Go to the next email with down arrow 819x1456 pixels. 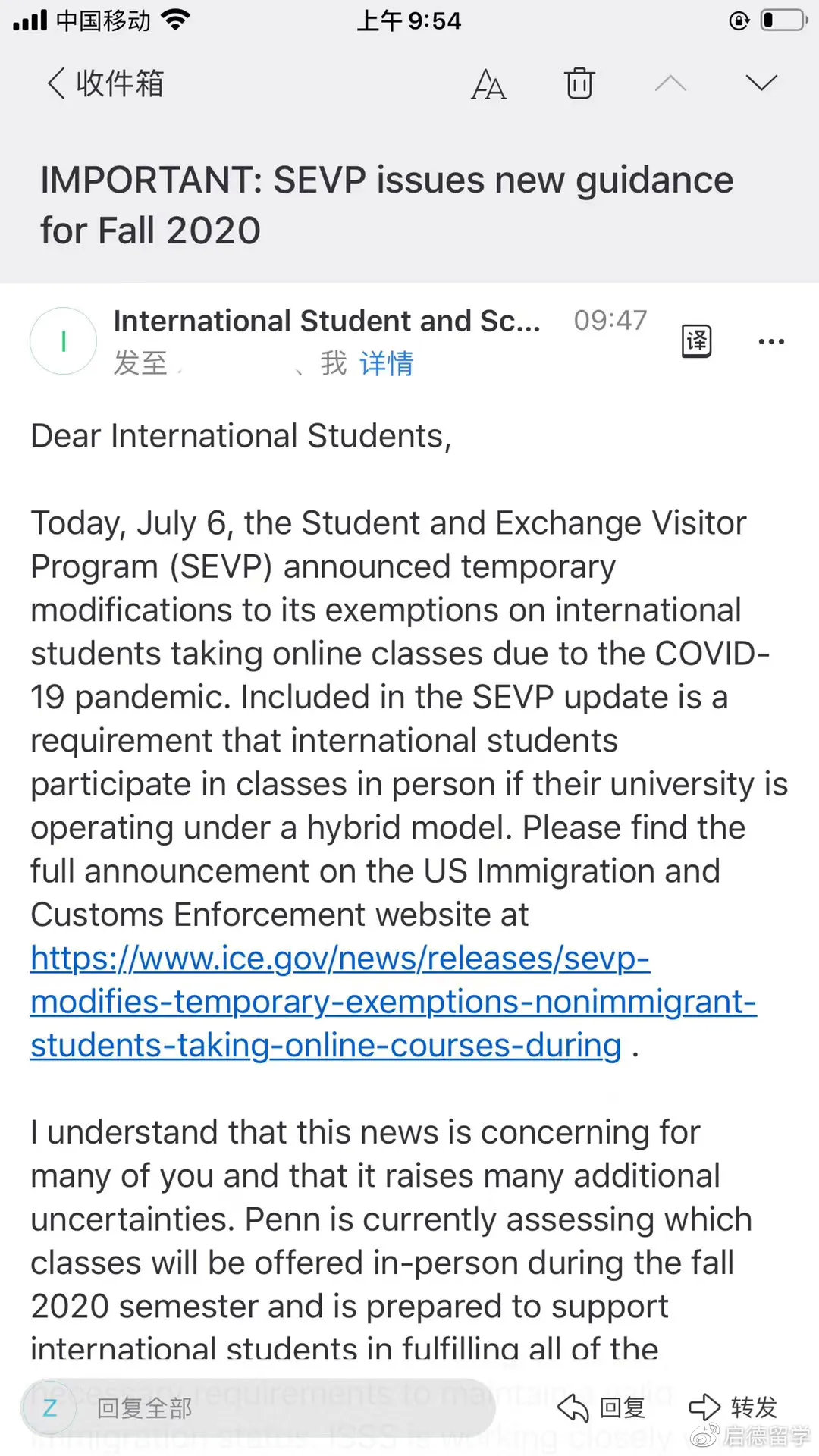[761, 83]
